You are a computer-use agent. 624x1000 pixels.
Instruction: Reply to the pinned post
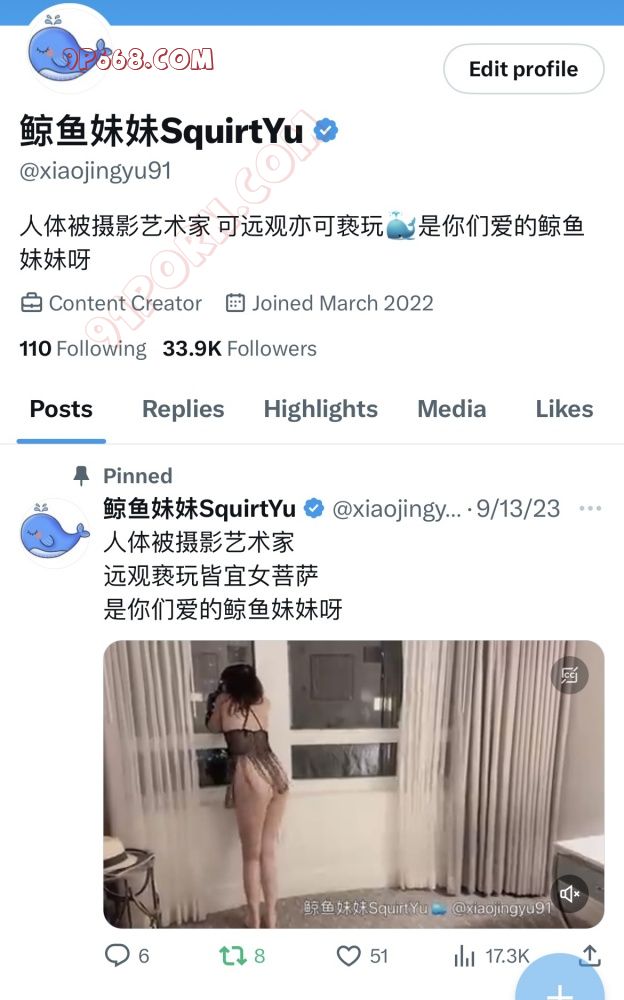point(118,956)
